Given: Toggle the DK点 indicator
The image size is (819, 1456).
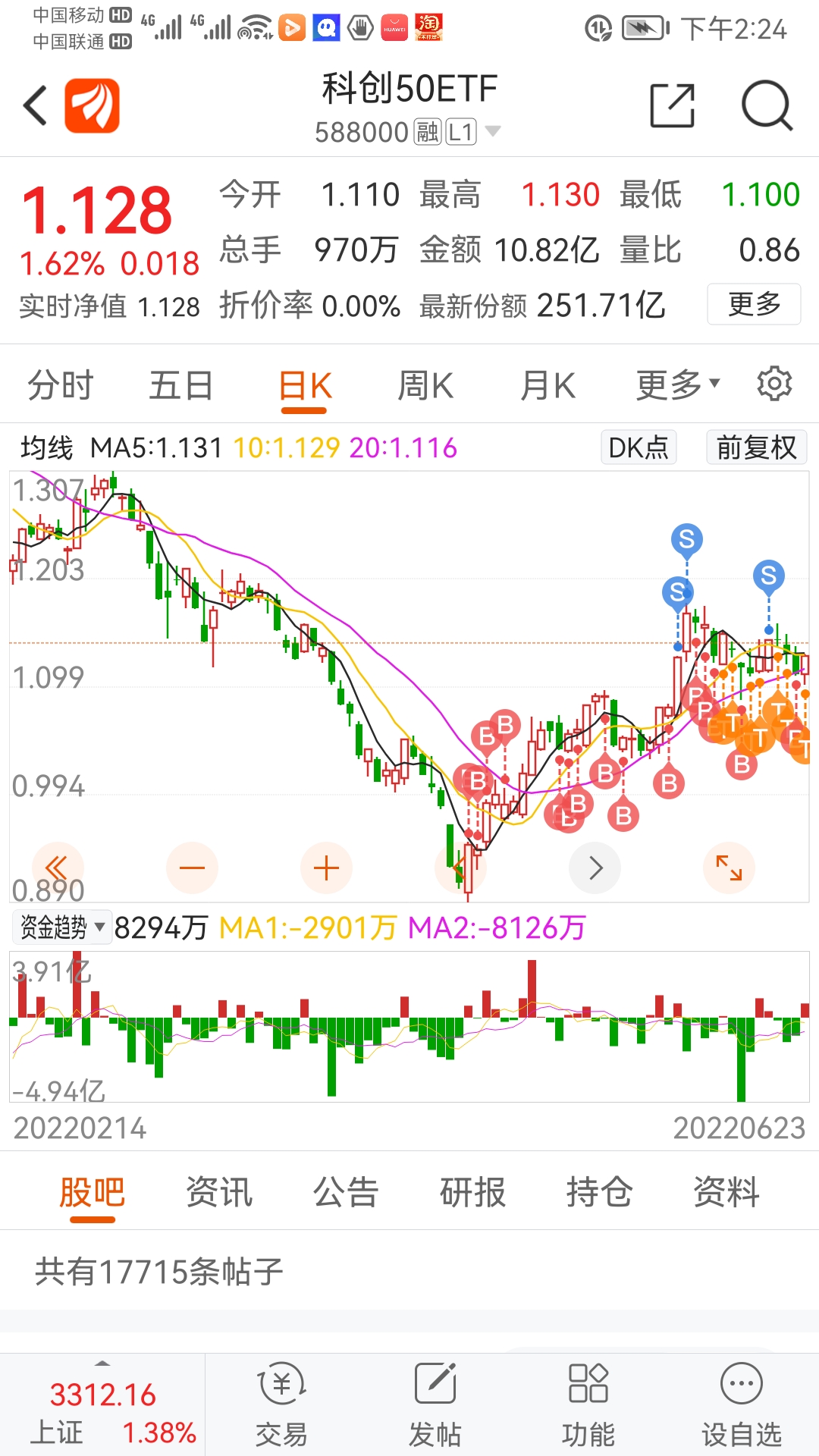Looking at the screenshot, I should point(638,448).
